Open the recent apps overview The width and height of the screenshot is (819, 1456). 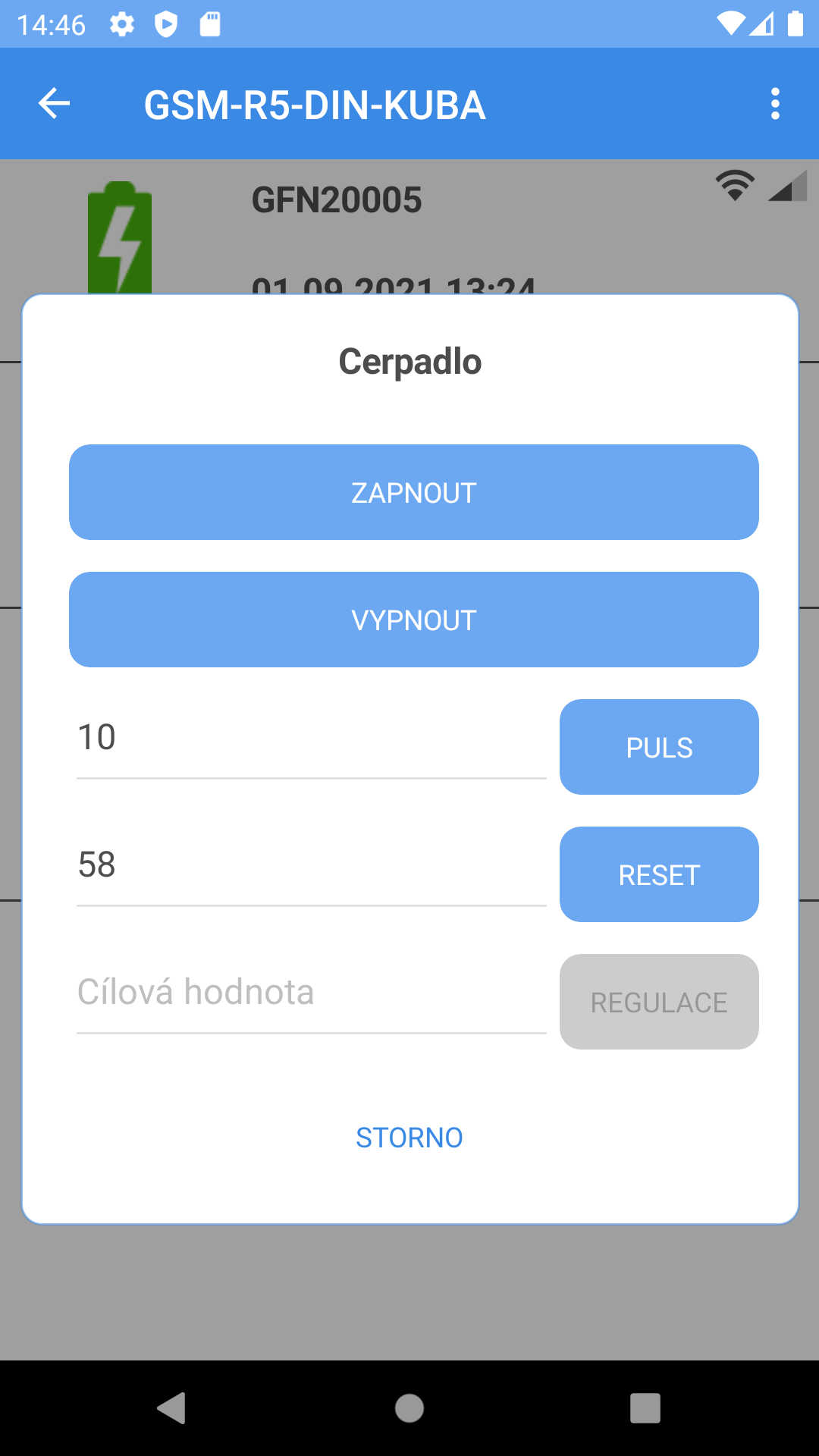(x=645, y=1408)
